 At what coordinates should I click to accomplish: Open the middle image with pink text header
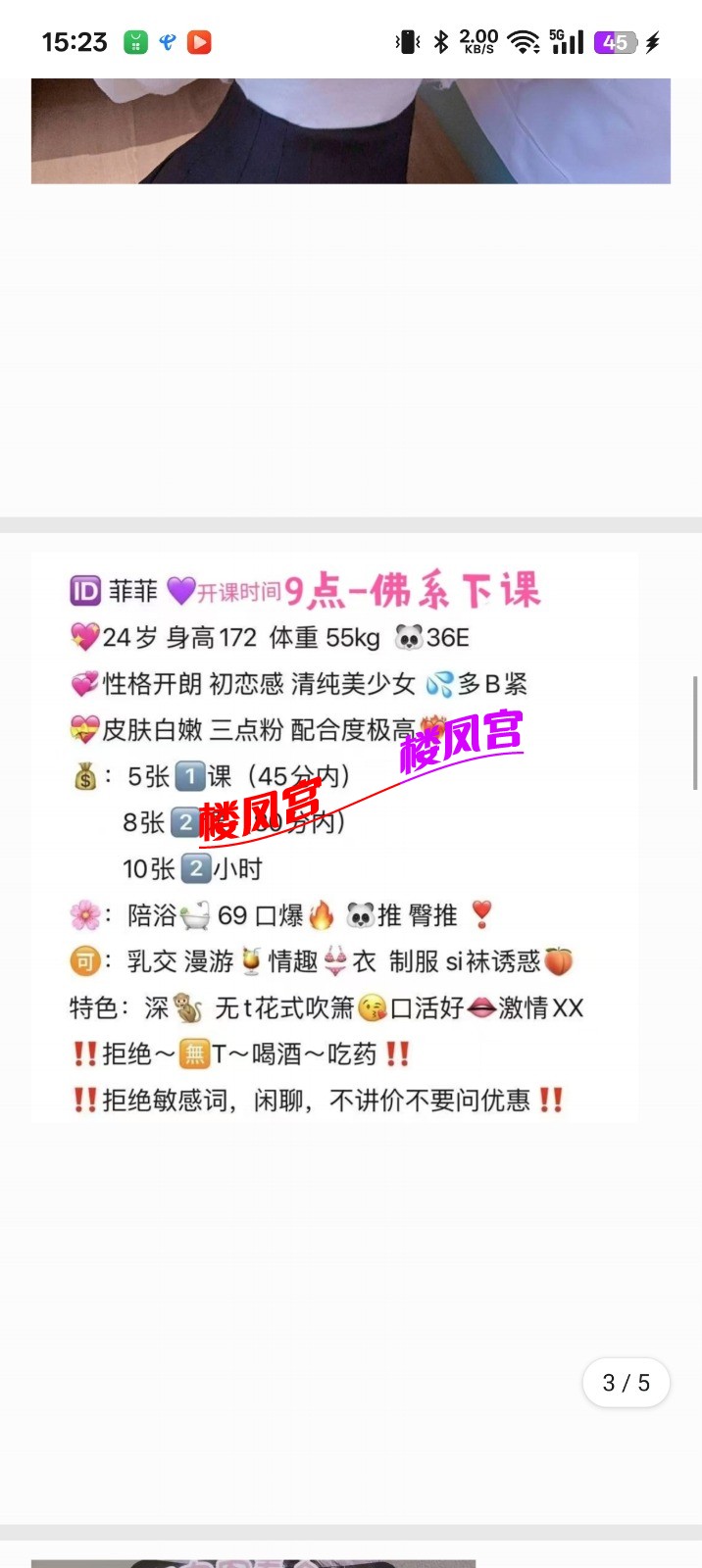(x=334, y=836)
